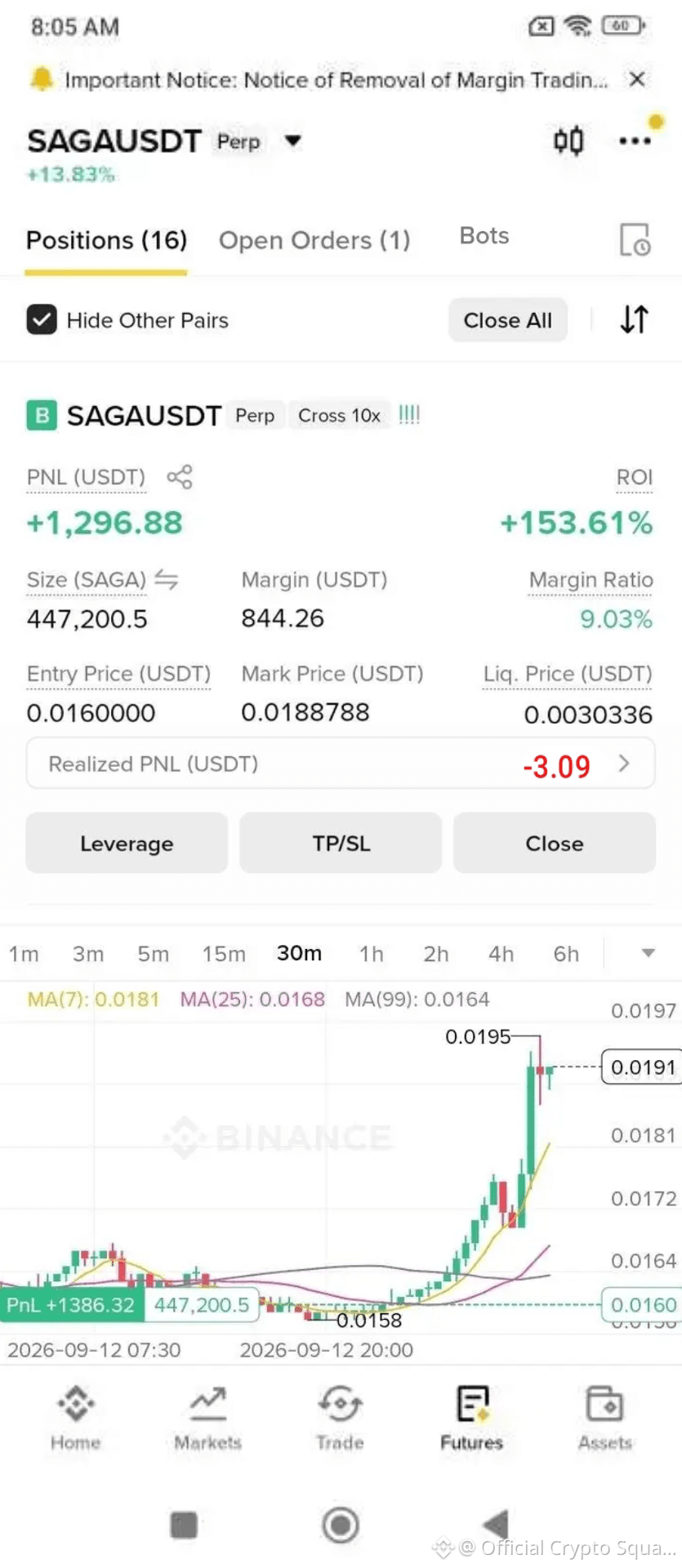The width and height of the screenshot is (682, 1568).
Task: Go to the Markets tab
Action: tap(208, 1418)
